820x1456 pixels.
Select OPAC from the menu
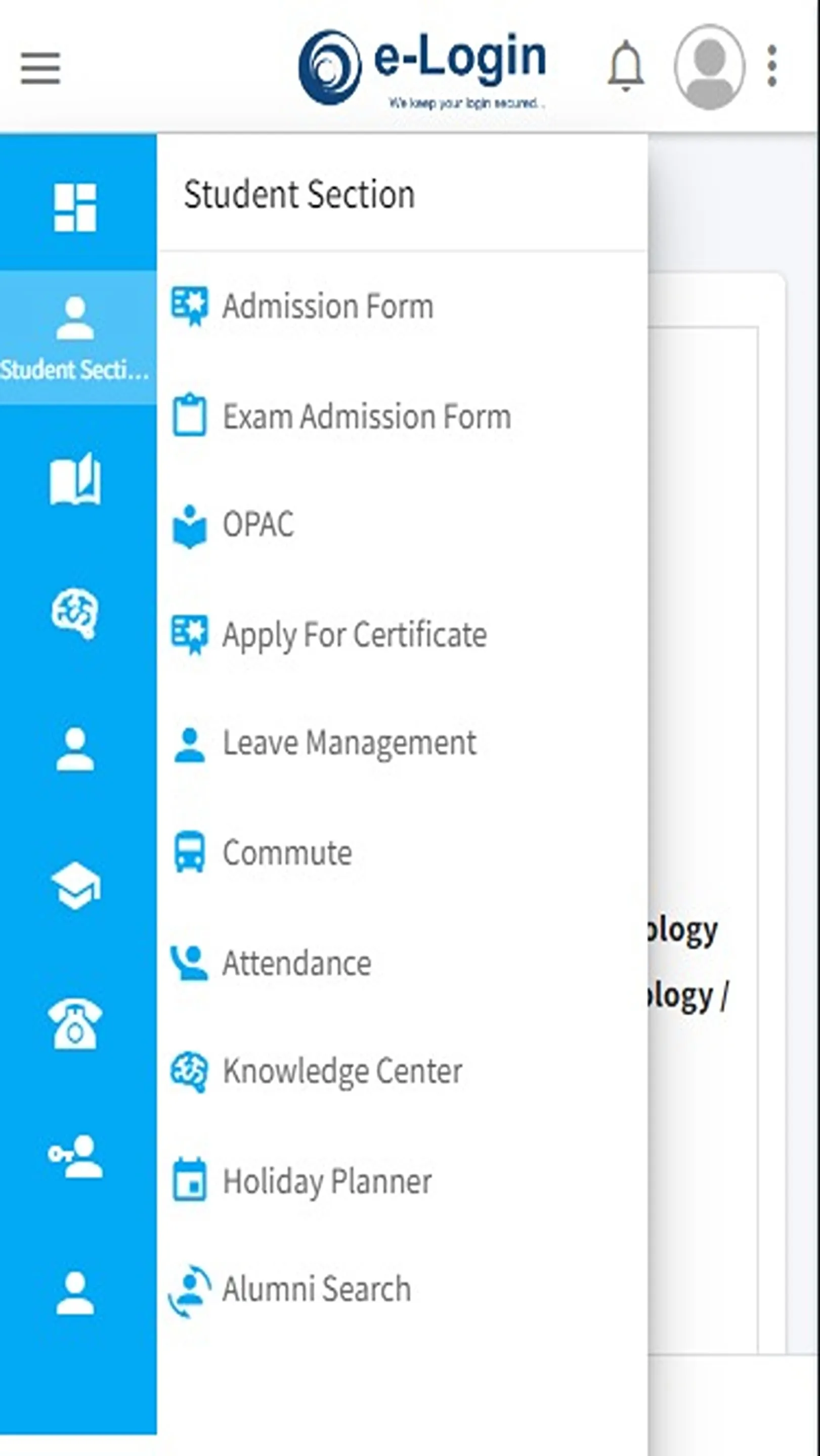click(402, 525)
